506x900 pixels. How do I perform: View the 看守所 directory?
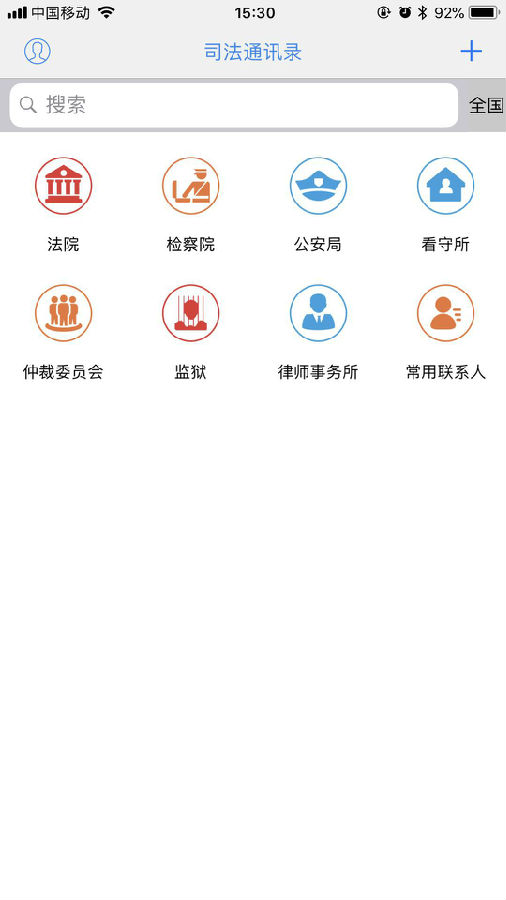point(445,205)
